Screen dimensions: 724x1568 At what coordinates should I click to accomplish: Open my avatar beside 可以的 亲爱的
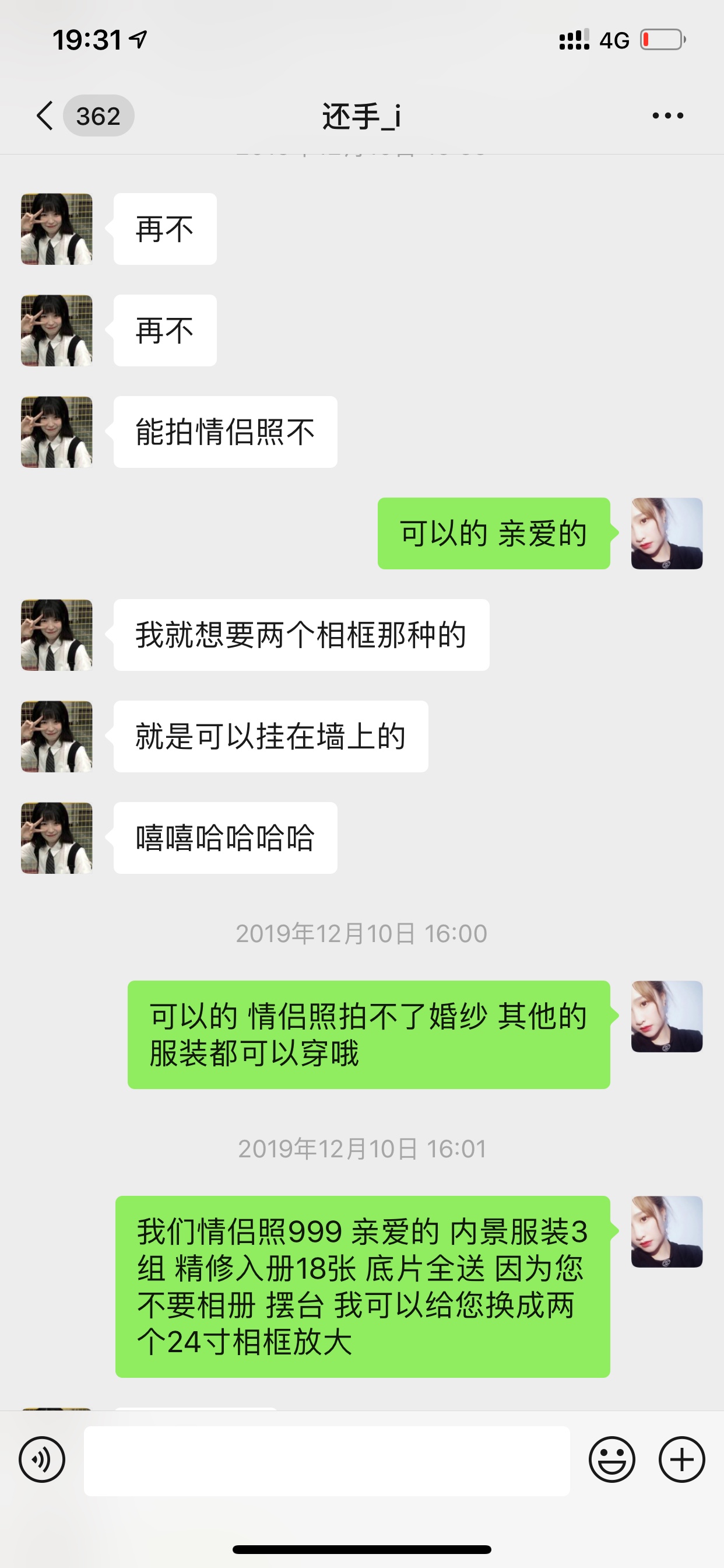666,534
